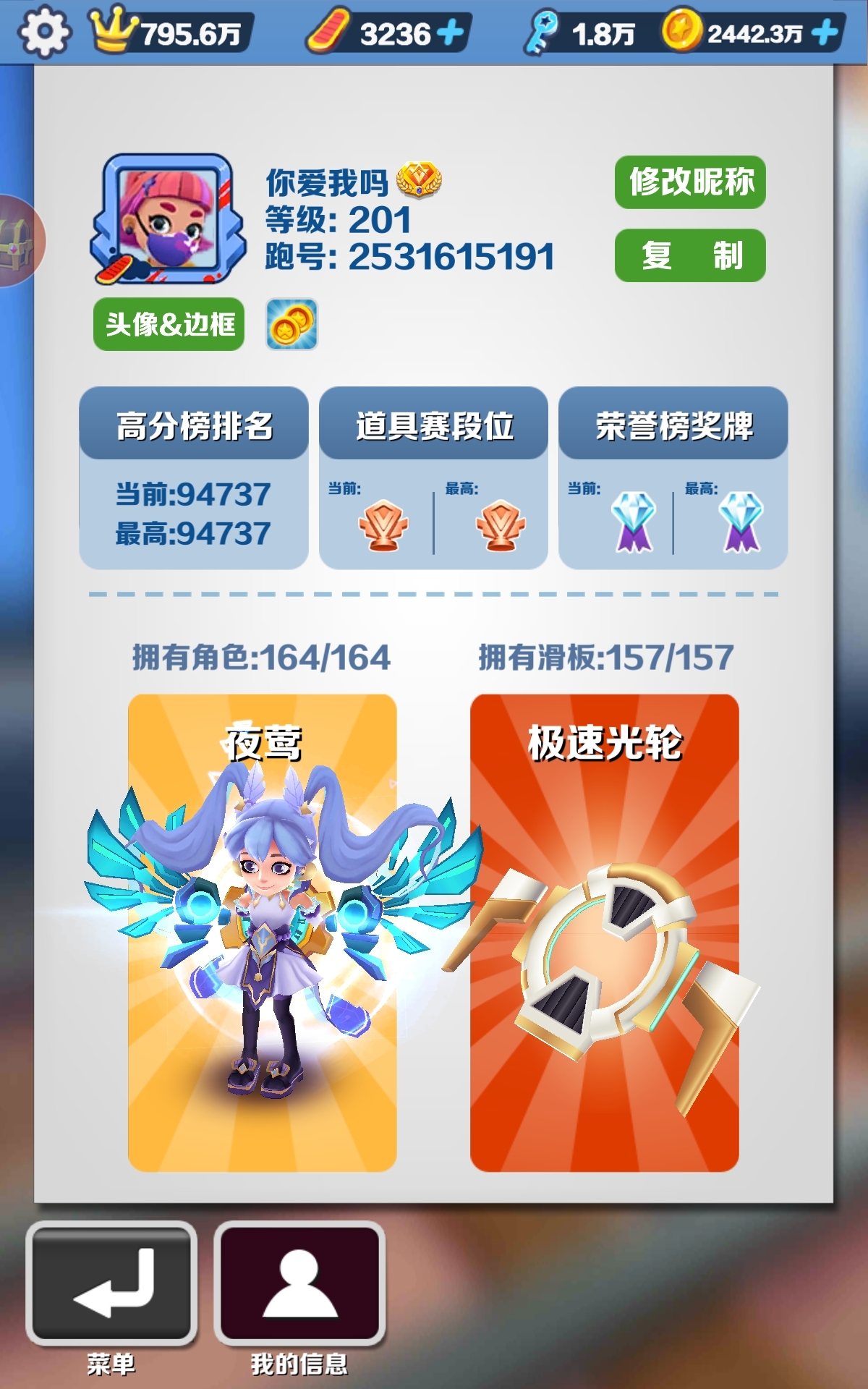Copy the runner ID with 复制
This screenshot has width=868, height=1389.
pyautogui.click(x=690, y=255)
